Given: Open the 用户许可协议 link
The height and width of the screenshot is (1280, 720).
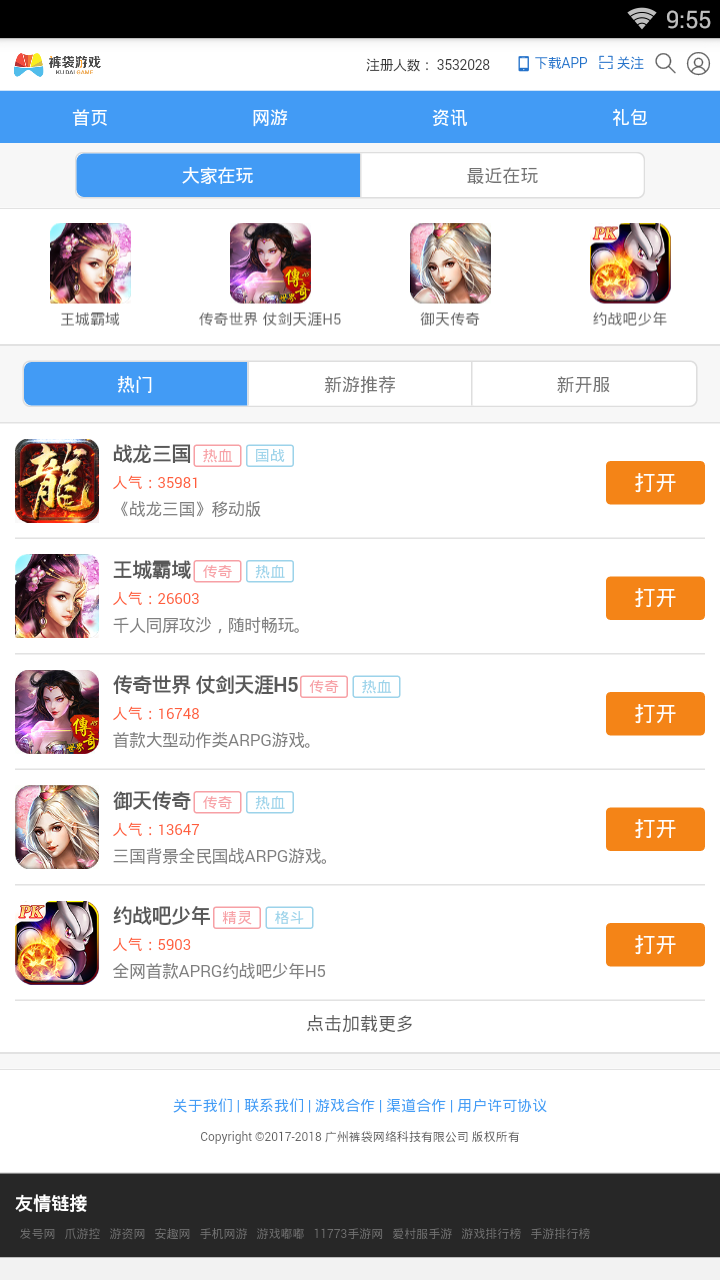Looking at the screenshot, I should [502, 1106].
